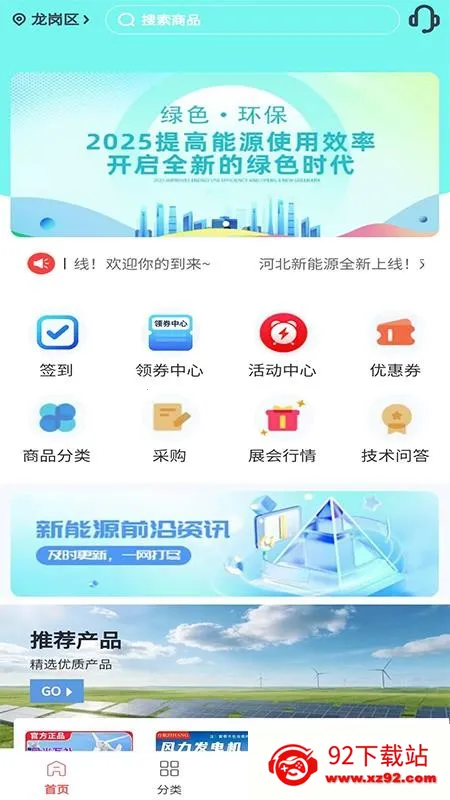View 优惠券 coupons
The width and height of the screenshot is (450, 800).
tap(395, 345)
